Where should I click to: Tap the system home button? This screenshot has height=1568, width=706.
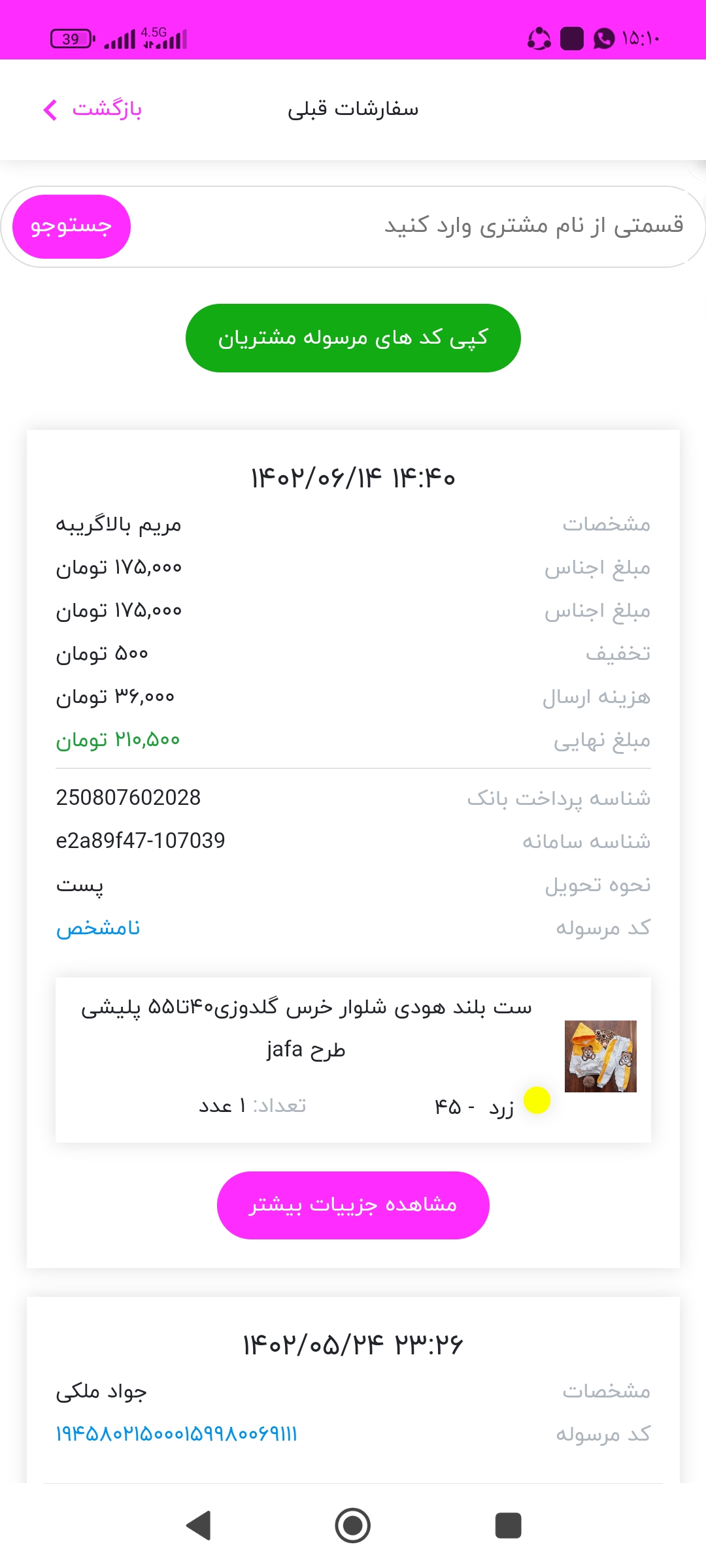353,1526
